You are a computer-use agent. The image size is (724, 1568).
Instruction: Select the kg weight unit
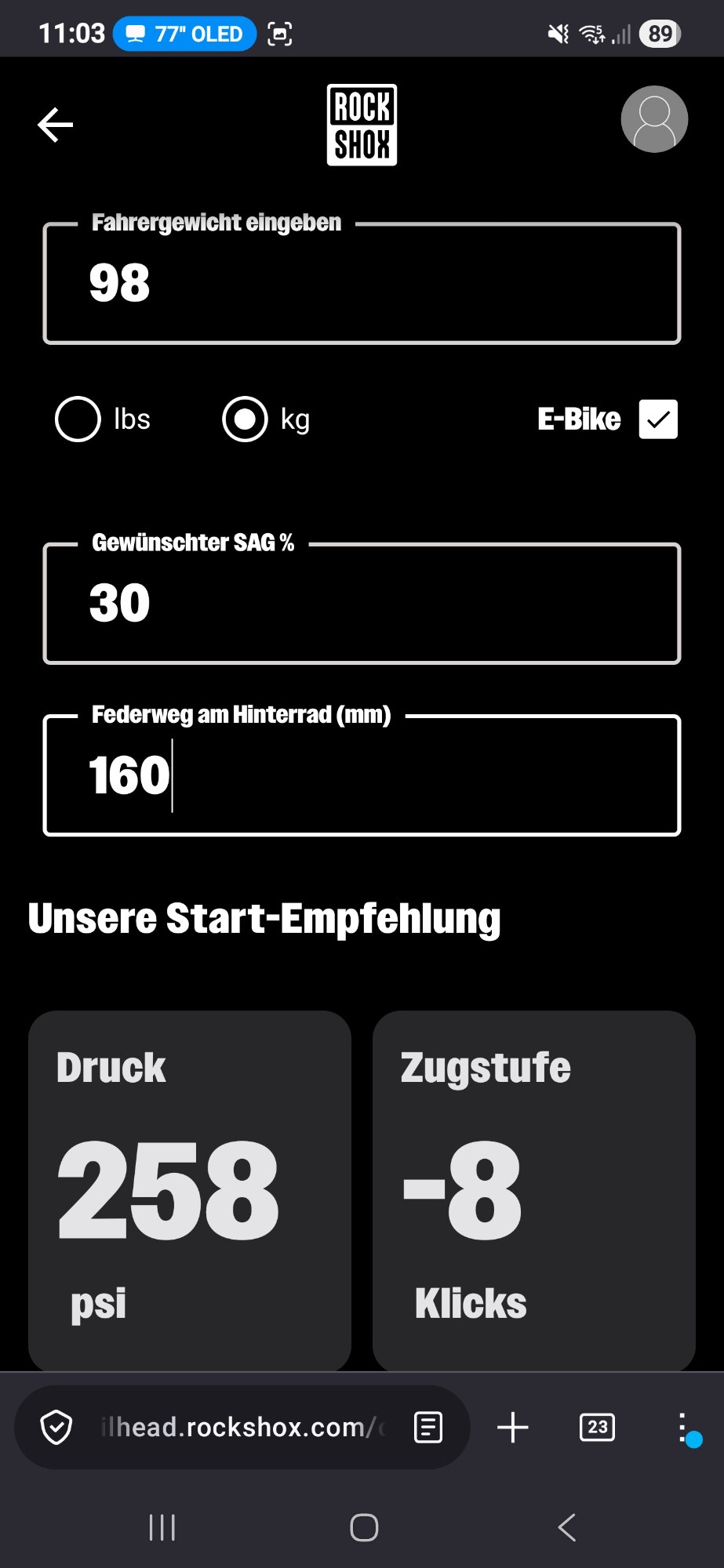click(x=246, y=419)
